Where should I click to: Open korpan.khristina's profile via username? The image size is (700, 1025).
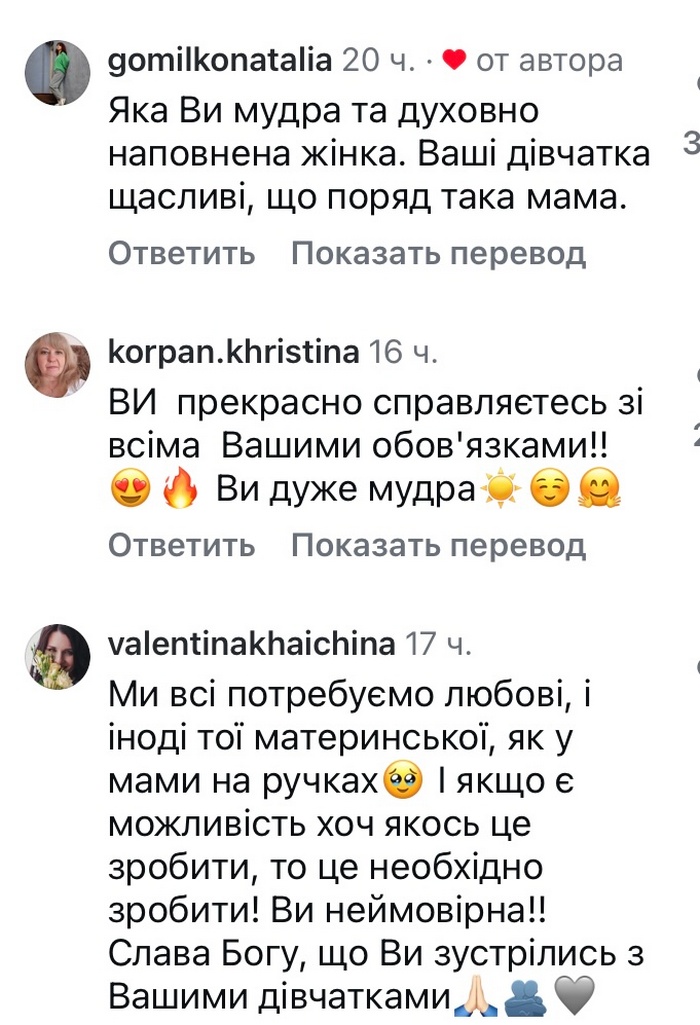pyautogui.click(x=232, y=352)
